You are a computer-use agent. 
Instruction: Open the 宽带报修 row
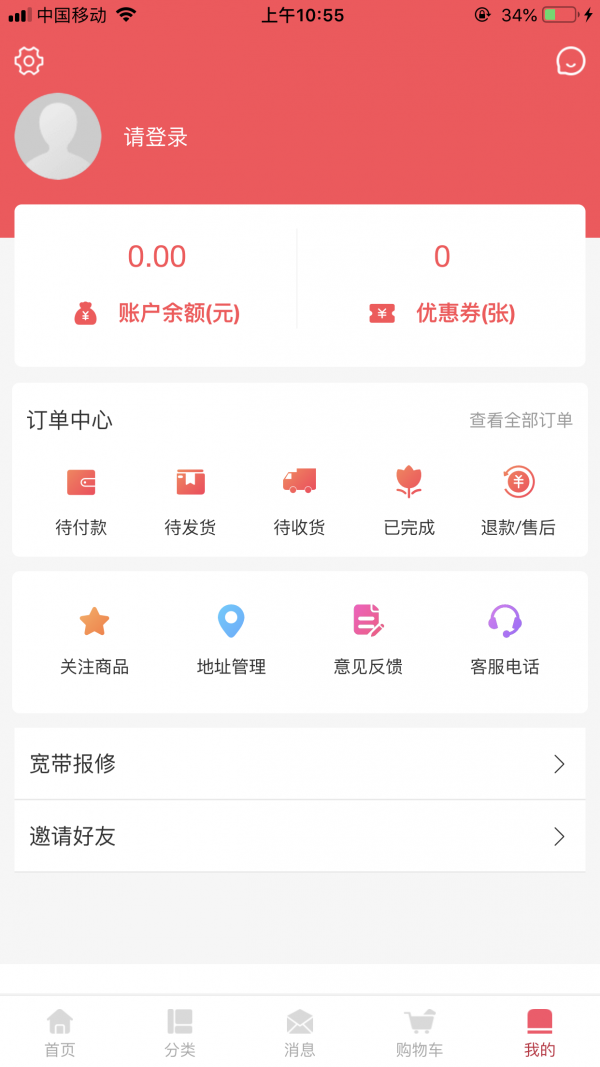[299, 764]
